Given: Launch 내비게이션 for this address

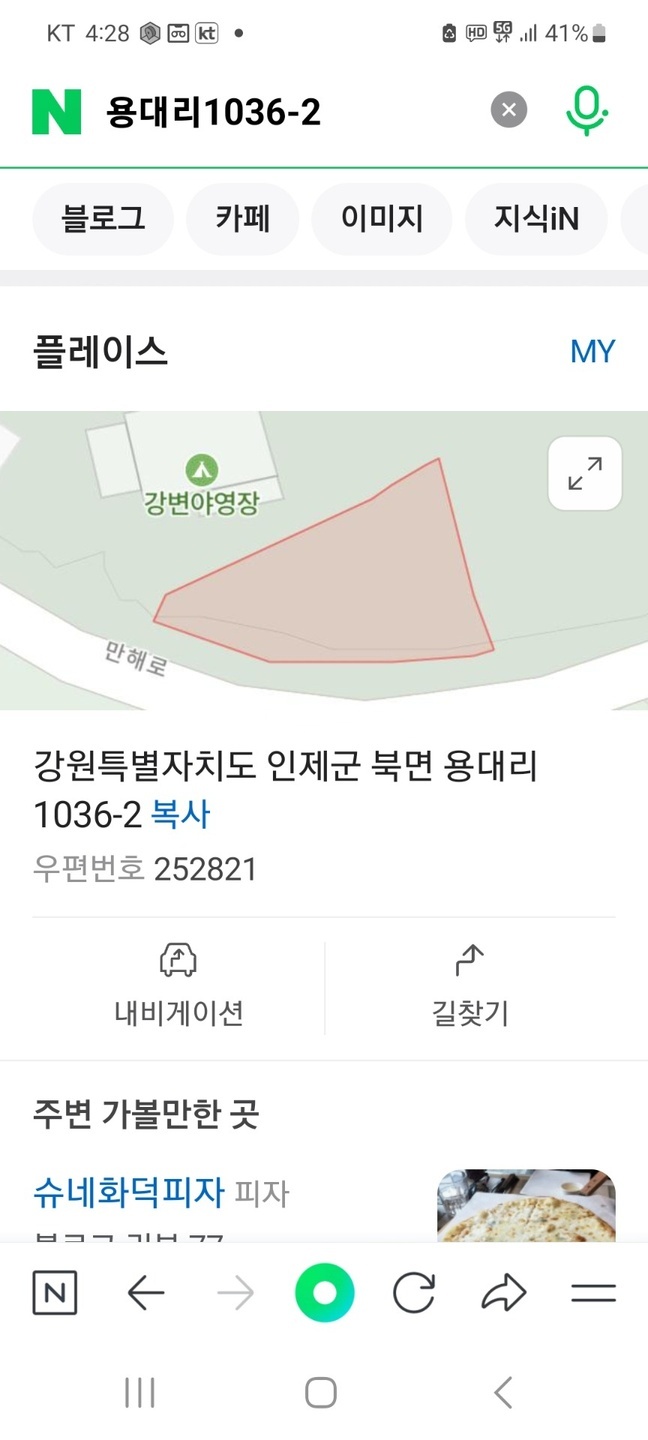Looking at the screenshot, I should (x=178, y=986).
